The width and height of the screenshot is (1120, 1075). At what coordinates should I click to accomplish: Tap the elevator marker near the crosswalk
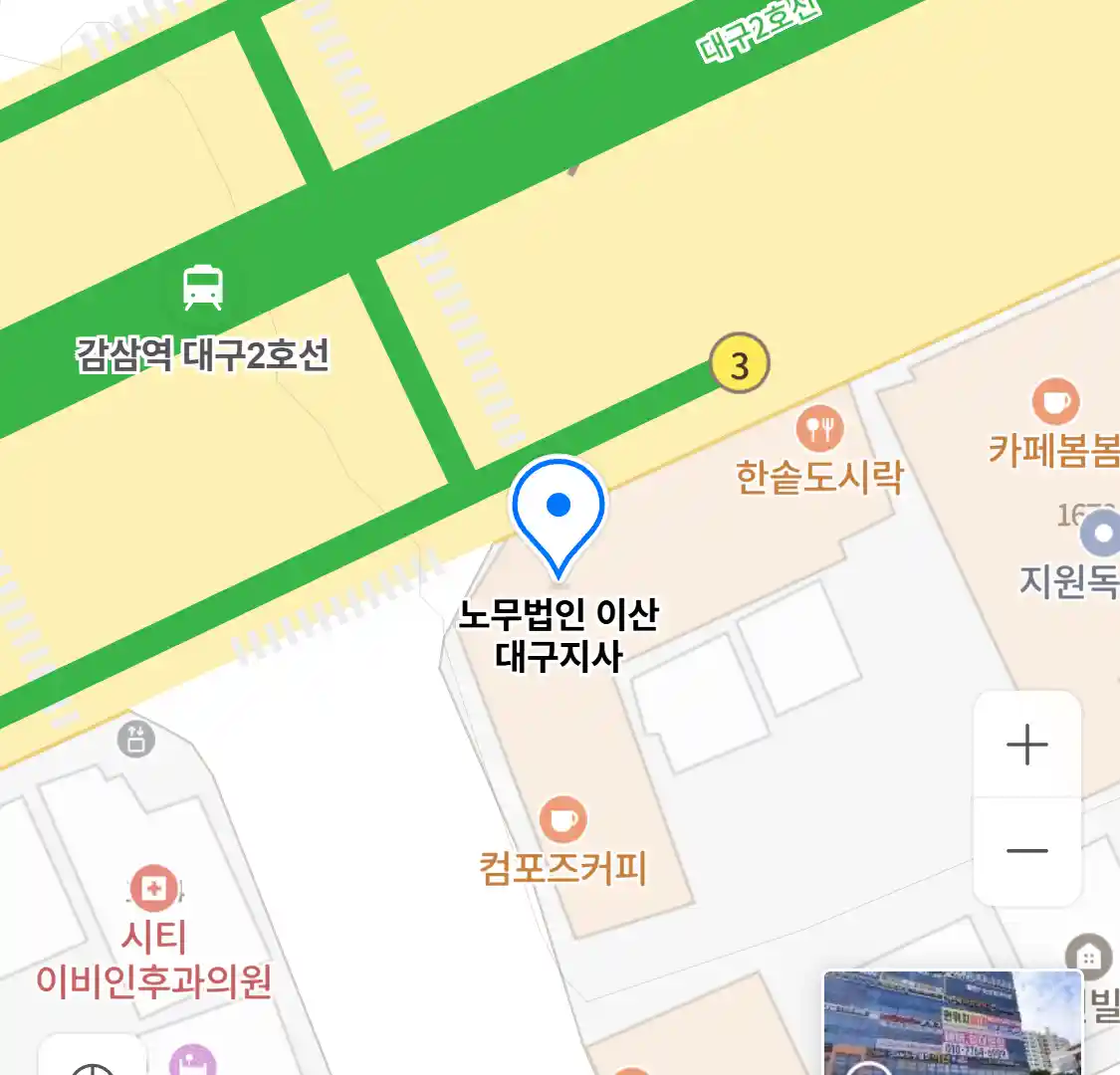(x=136, y=740)
